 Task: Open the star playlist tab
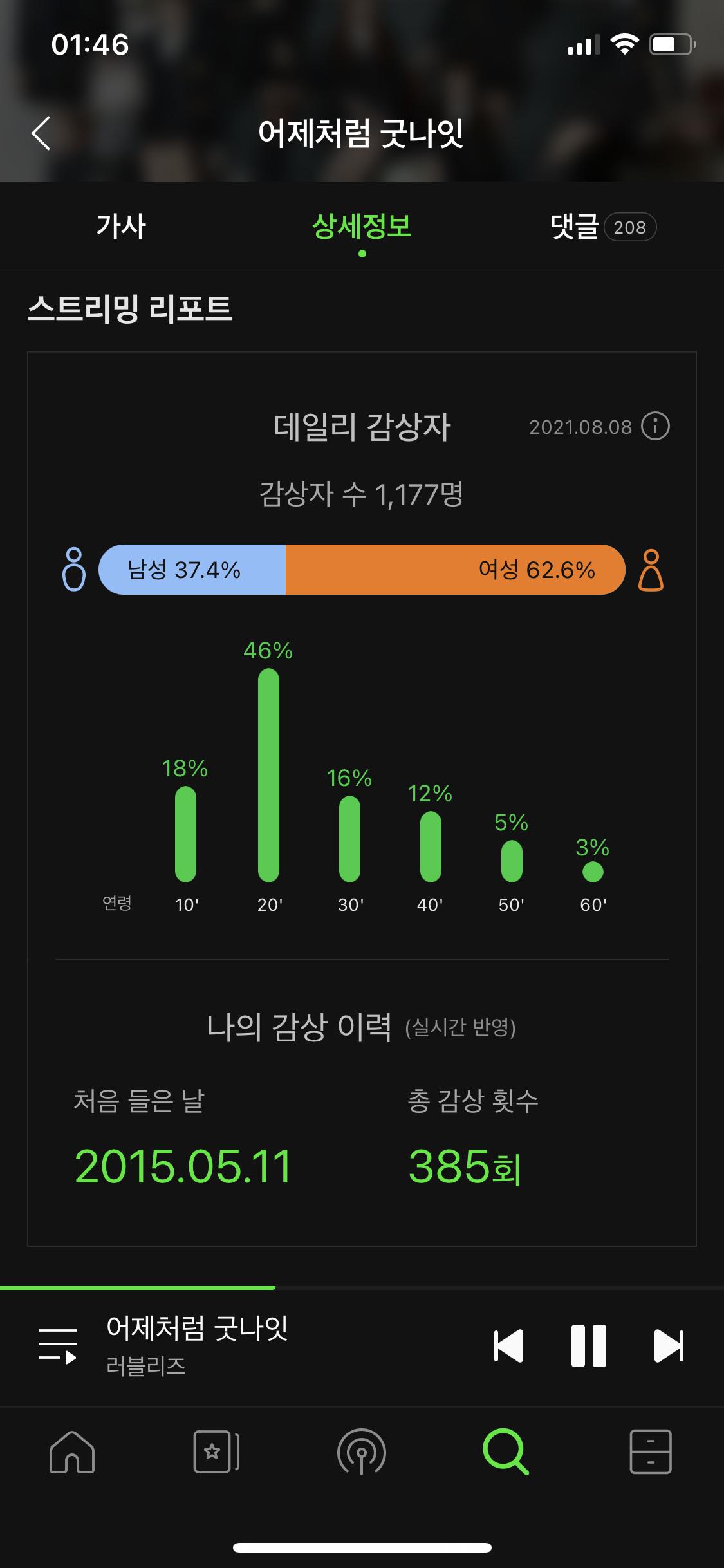click(x=217, y=1451)
